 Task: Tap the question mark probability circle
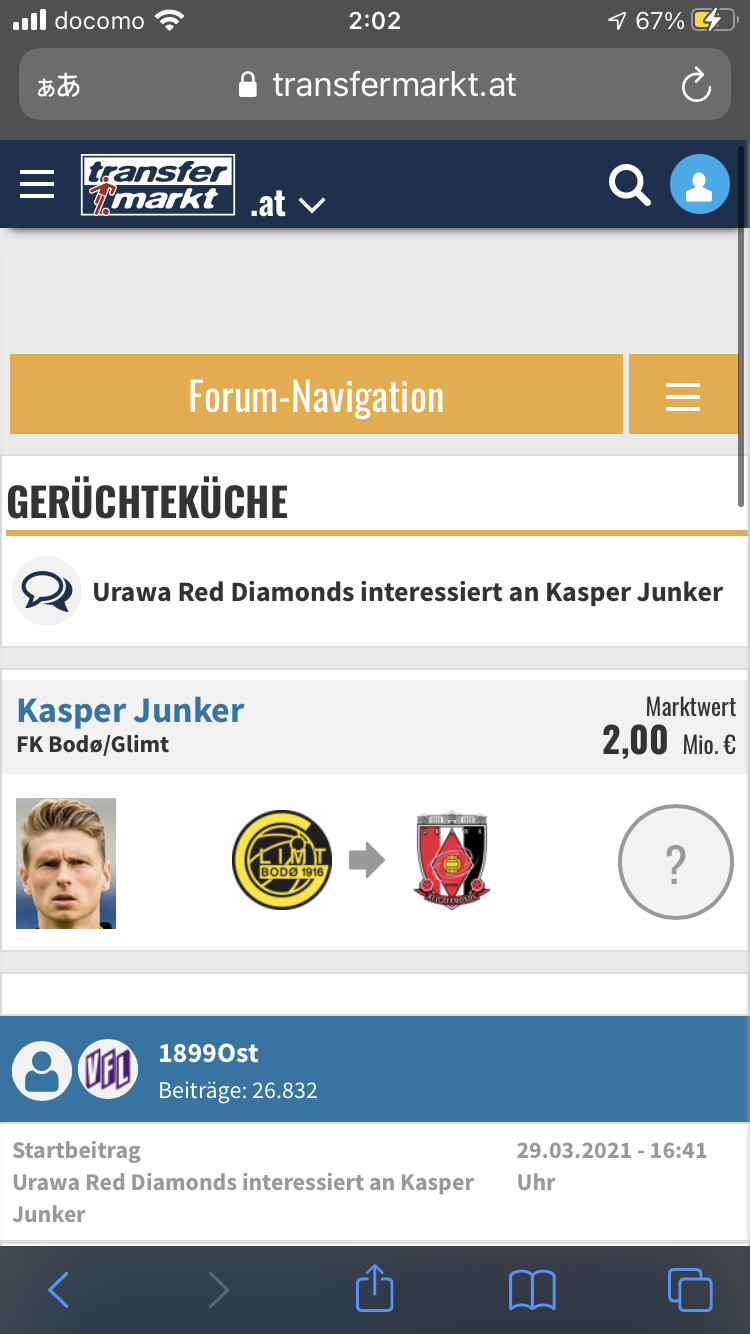pyautogui.click(x=676, y=861)
